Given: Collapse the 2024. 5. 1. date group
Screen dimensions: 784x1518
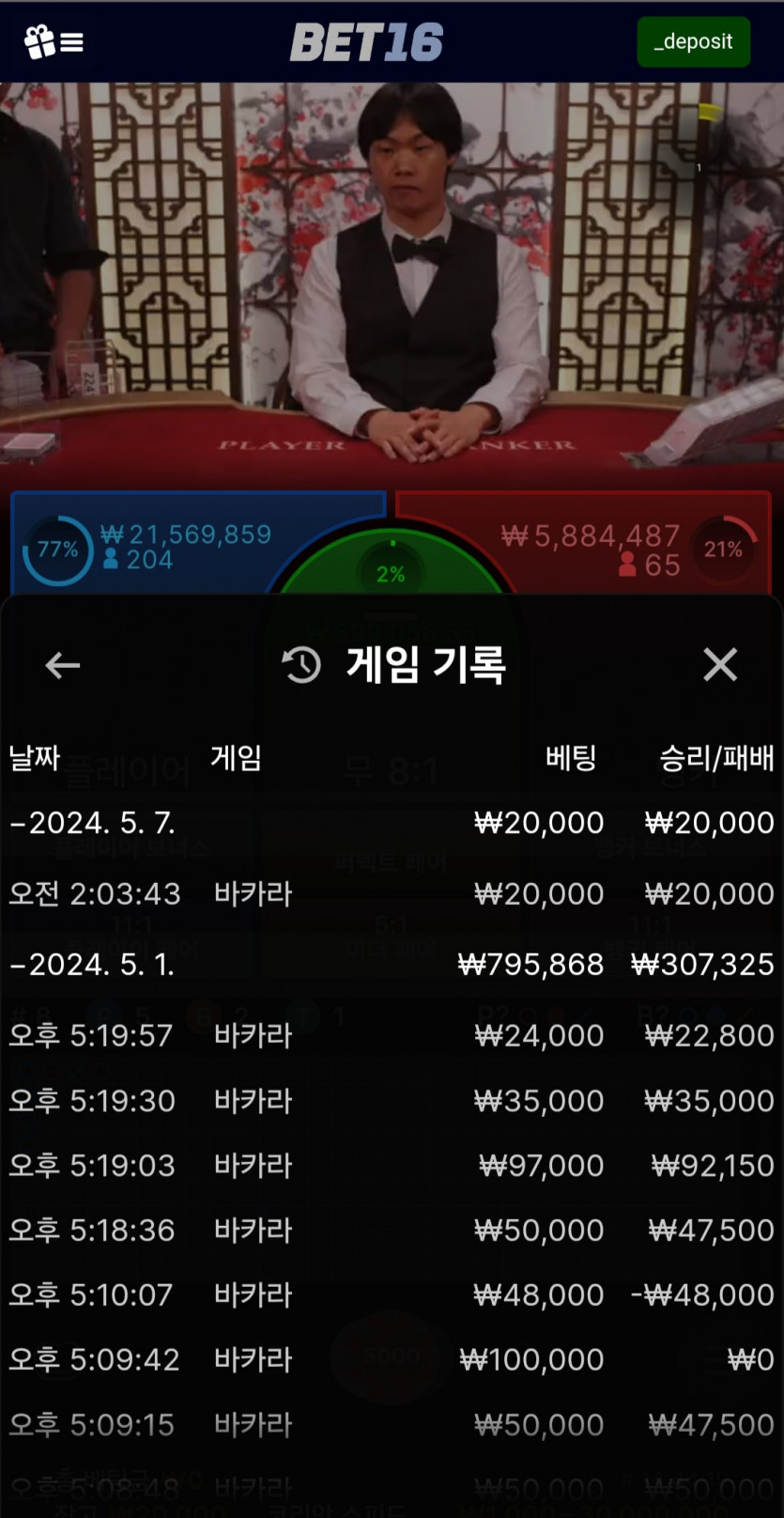Looking at the screenshot, I should 94,965.
